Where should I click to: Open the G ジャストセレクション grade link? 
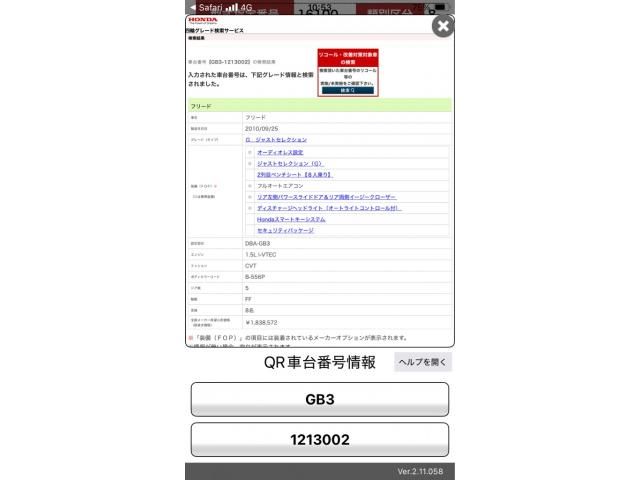point(276,140)
